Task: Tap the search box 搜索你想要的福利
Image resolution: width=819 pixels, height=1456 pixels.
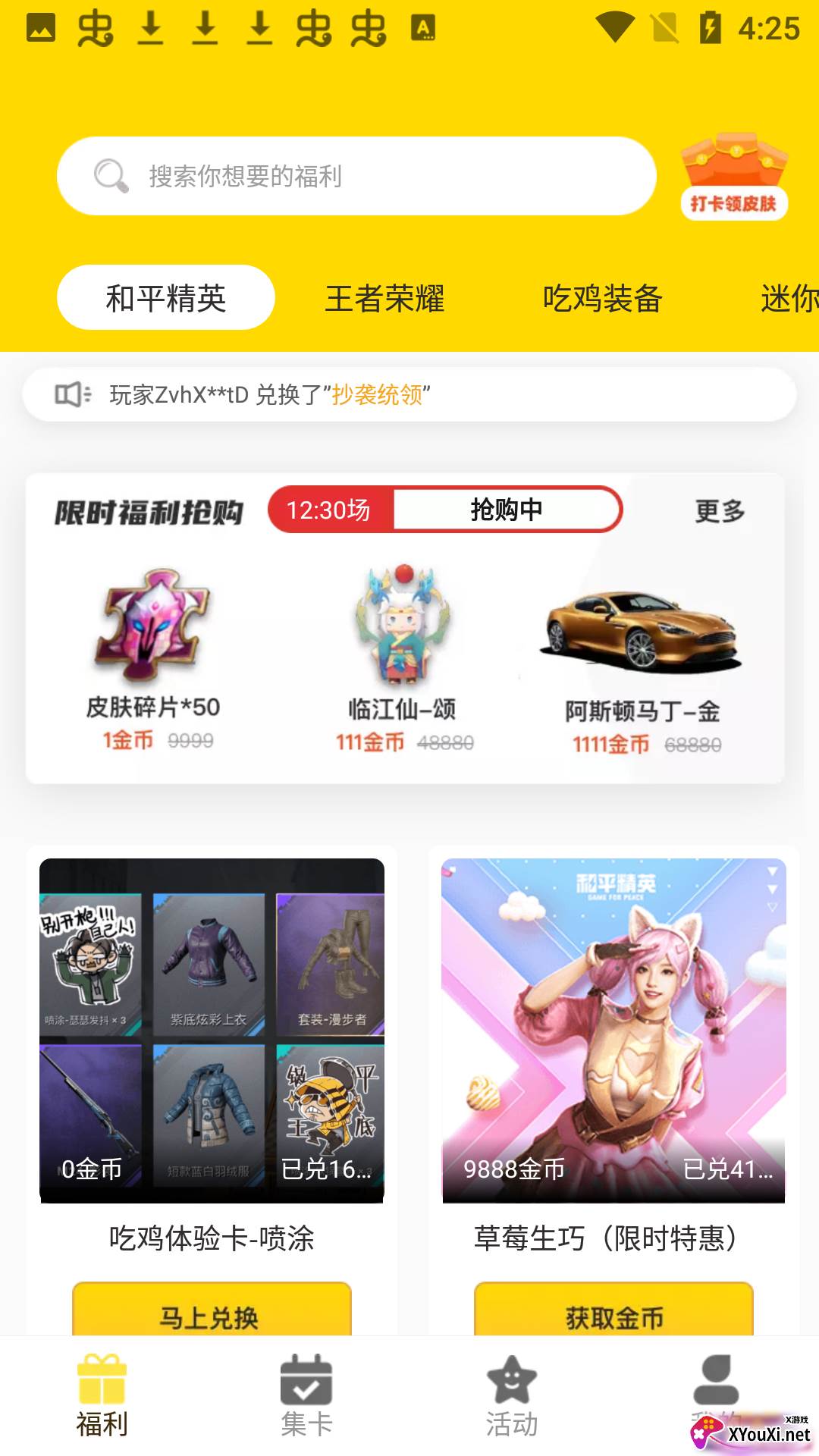Action: 356,176
